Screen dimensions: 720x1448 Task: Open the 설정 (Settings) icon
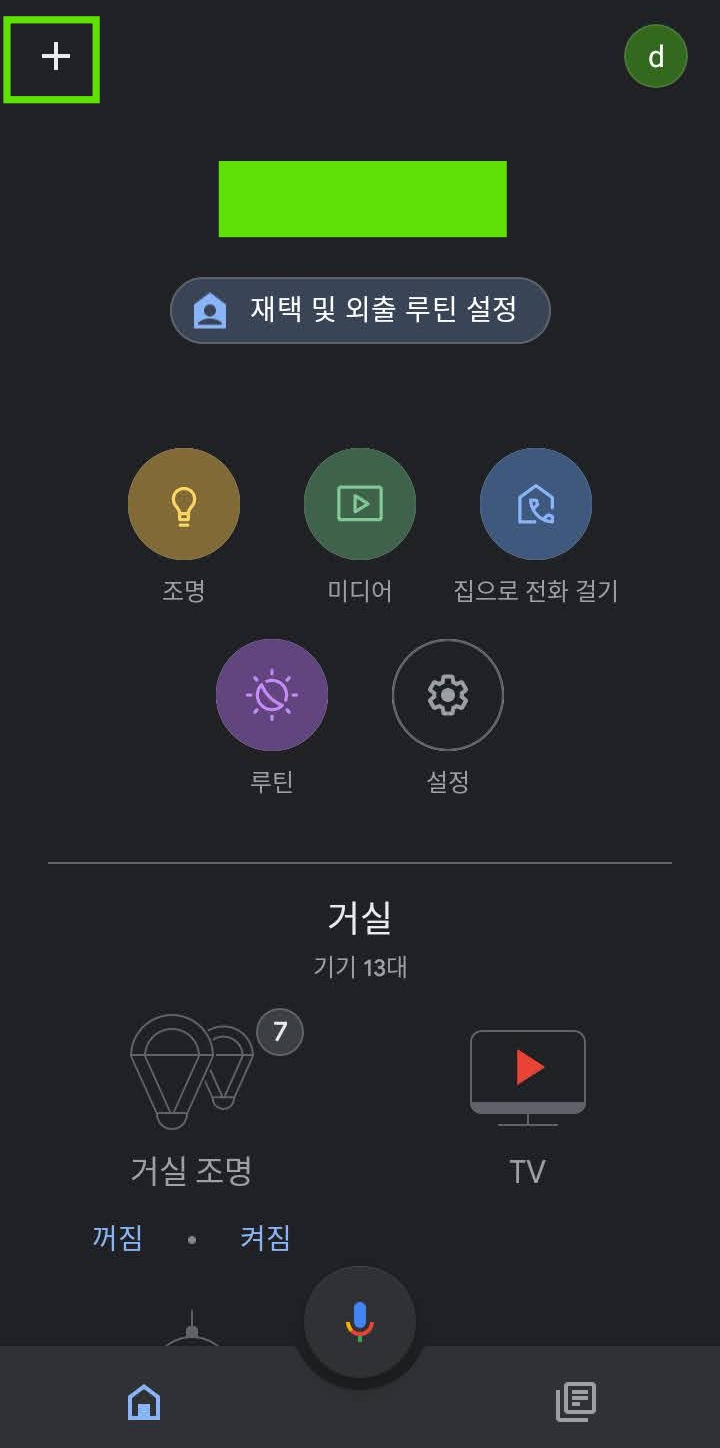[447, 695]
